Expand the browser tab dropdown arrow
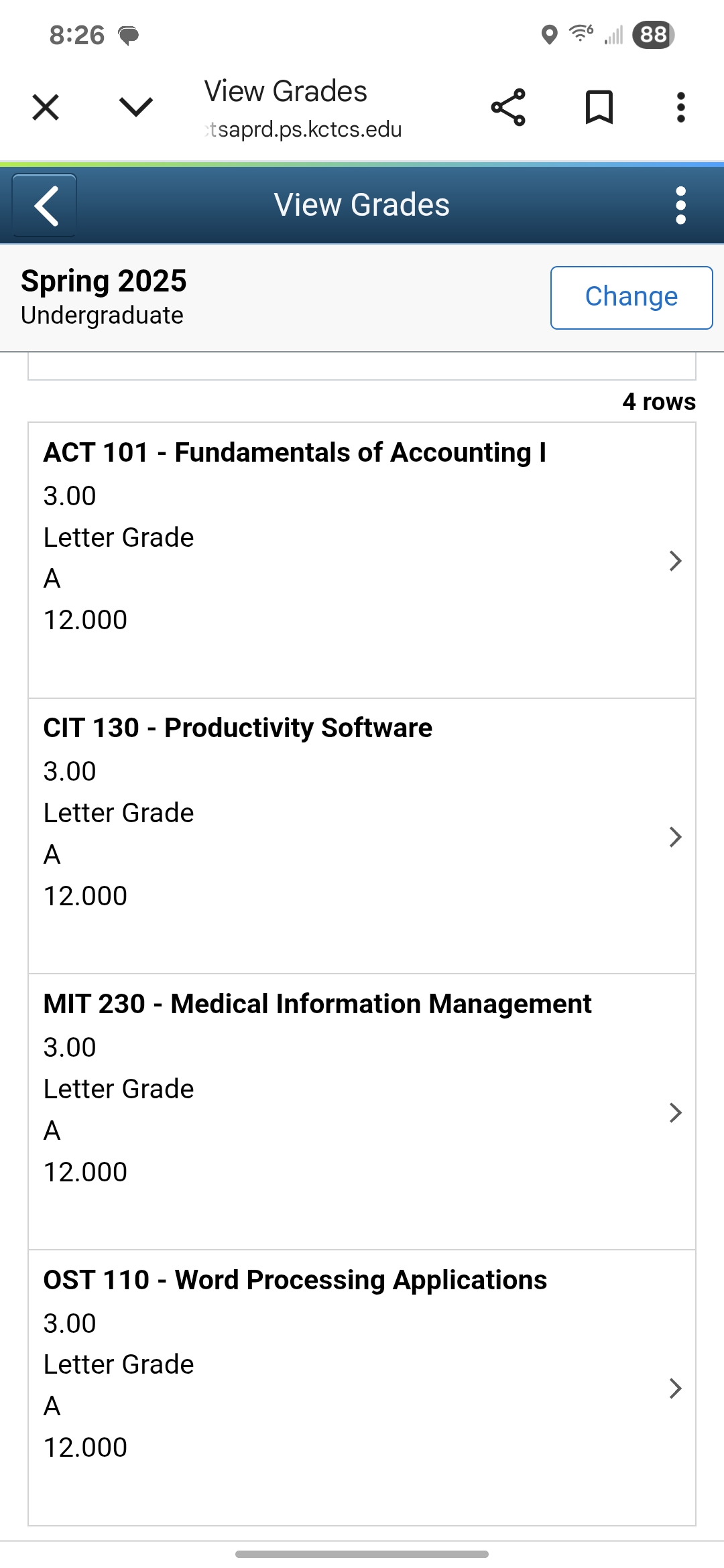This screenshot has height=1568, width=724. 136,107
